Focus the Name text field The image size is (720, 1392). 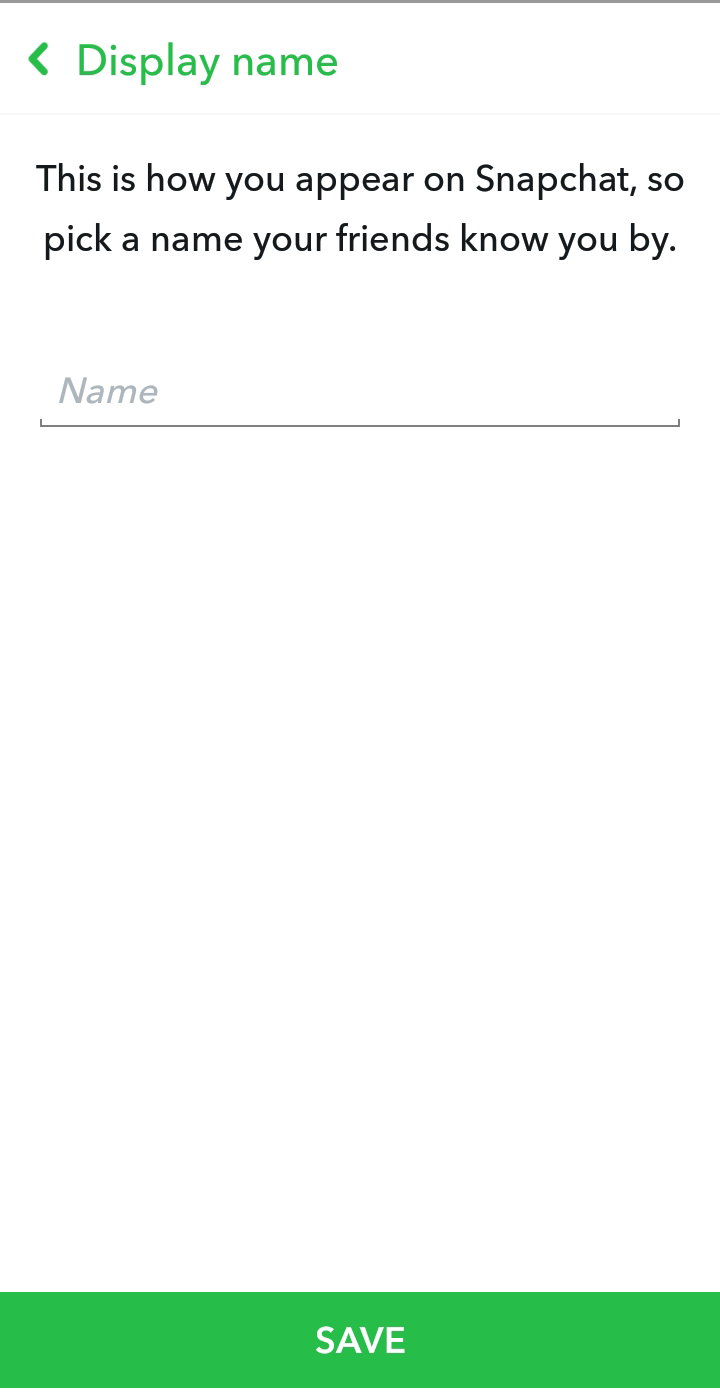click(360, 391)
